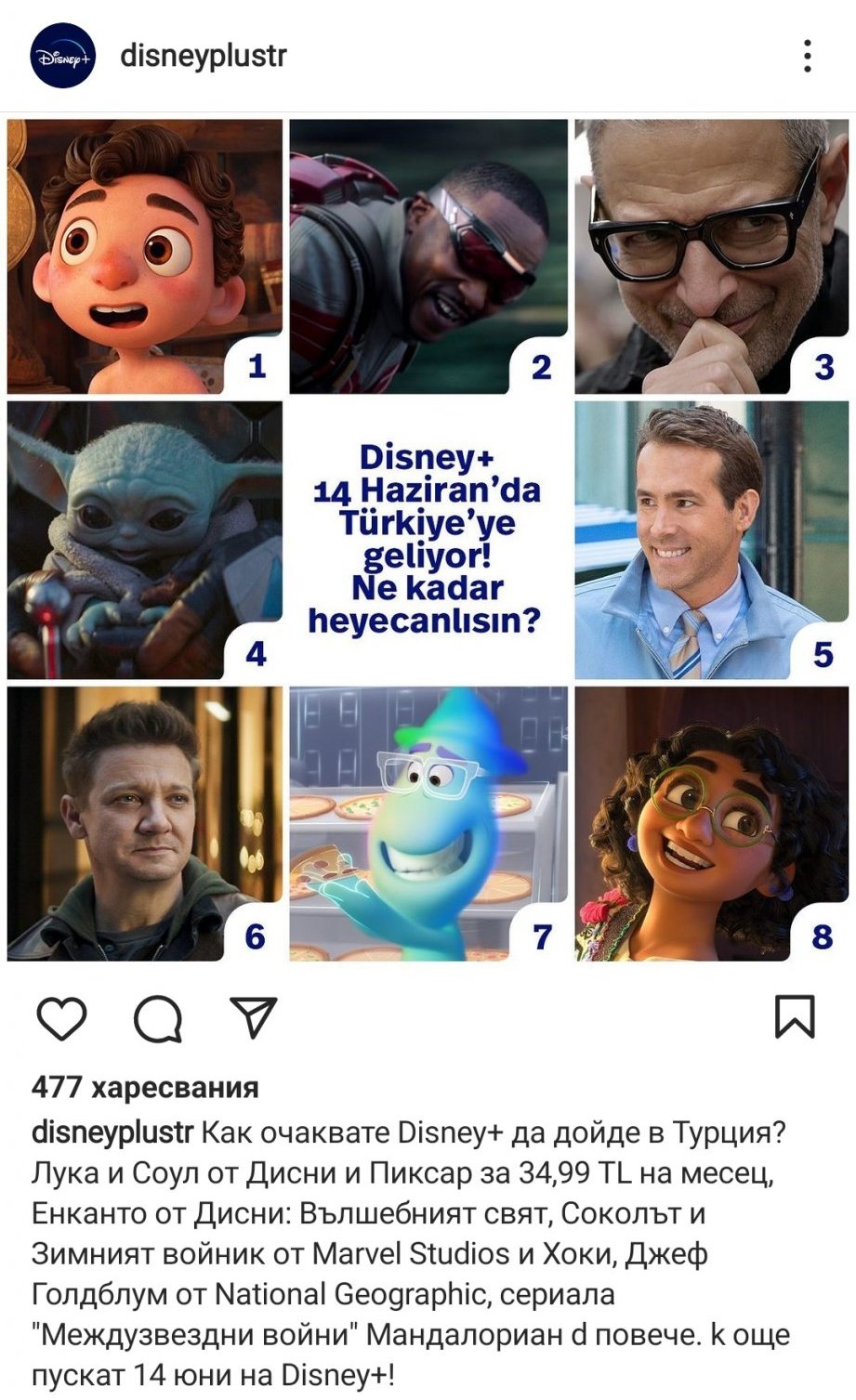This screenshot has width=856, height=1400.
Task: View the 477 likes list
Action: point(145,1087)
